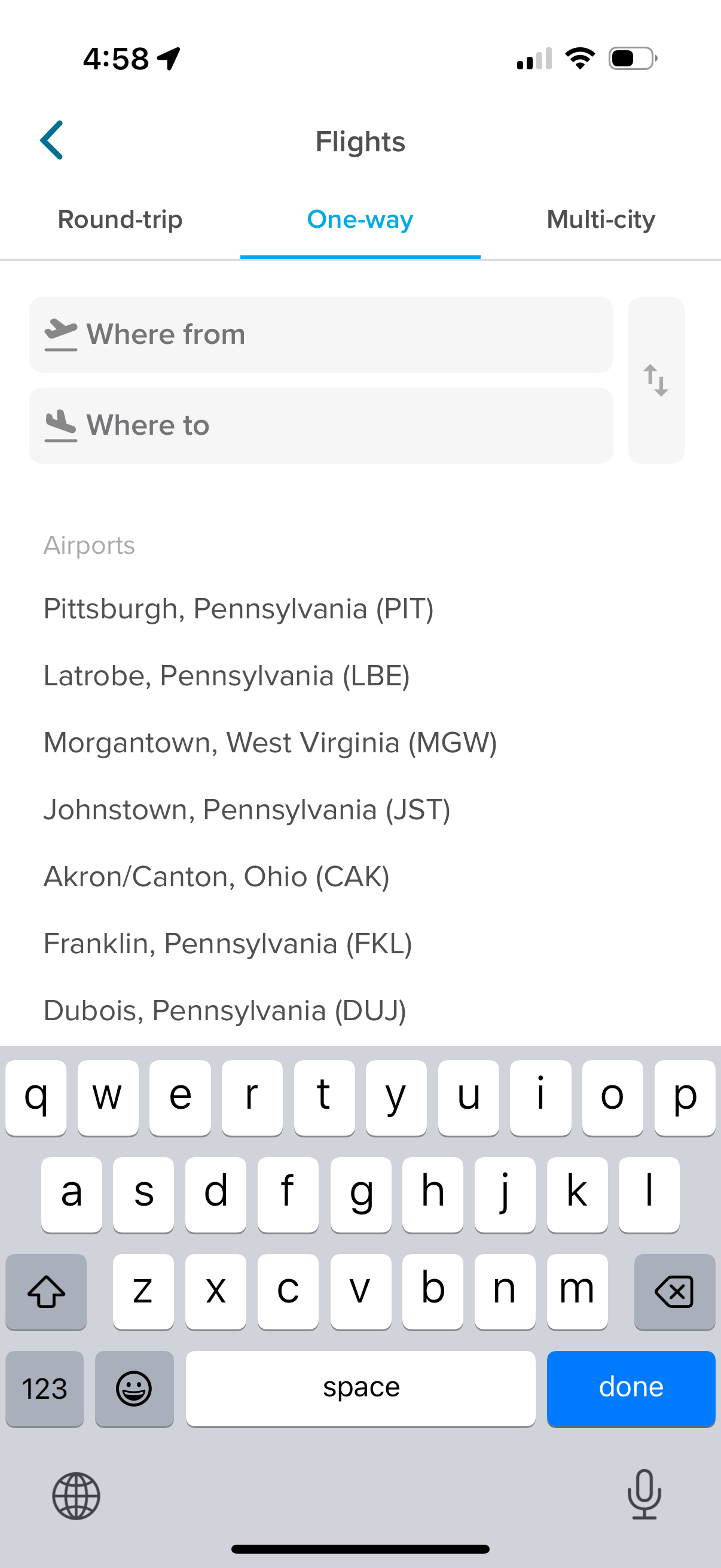Viewport: 721px width, 1568px height.
Task: Choose Akron/Canton, Ohio (CAK) airport
Action: [216, 877]
